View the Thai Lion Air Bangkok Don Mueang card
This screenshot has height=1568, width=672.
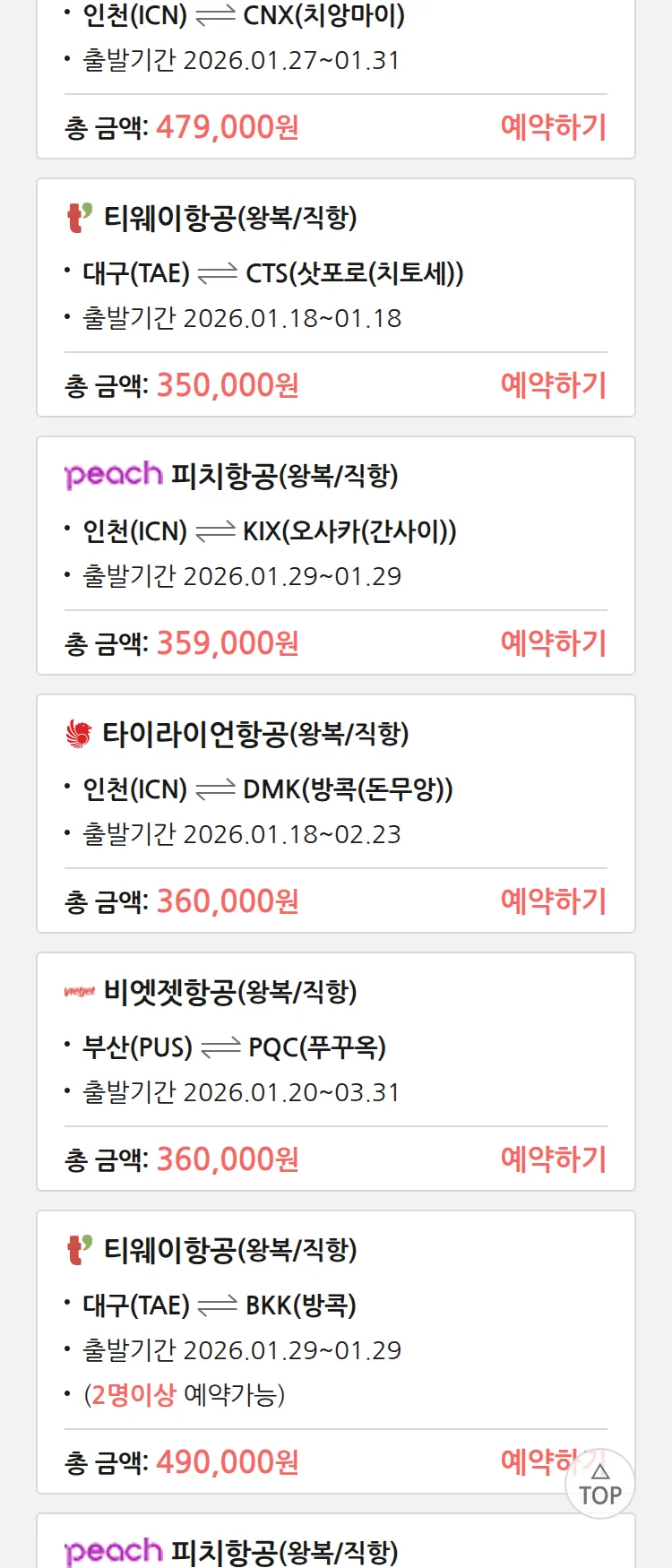click(335, 789)
